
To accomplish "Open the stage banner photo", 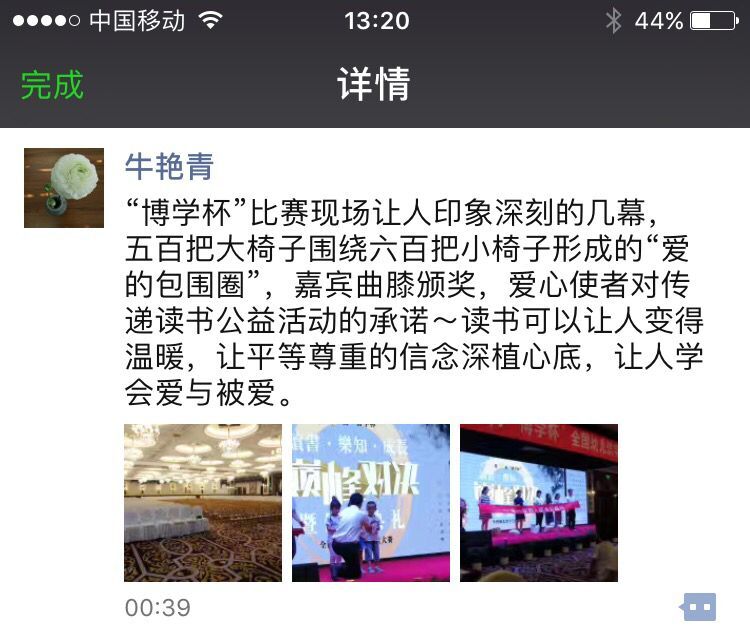I will tap(538, 503).
